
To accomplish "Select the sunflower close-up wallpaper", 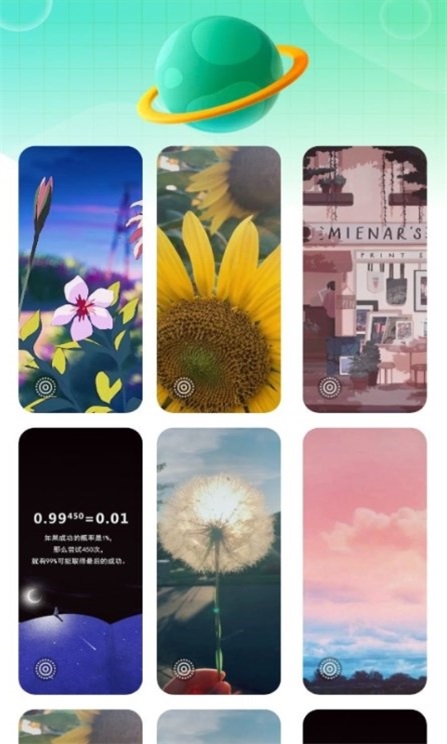I will coord(219,279).
